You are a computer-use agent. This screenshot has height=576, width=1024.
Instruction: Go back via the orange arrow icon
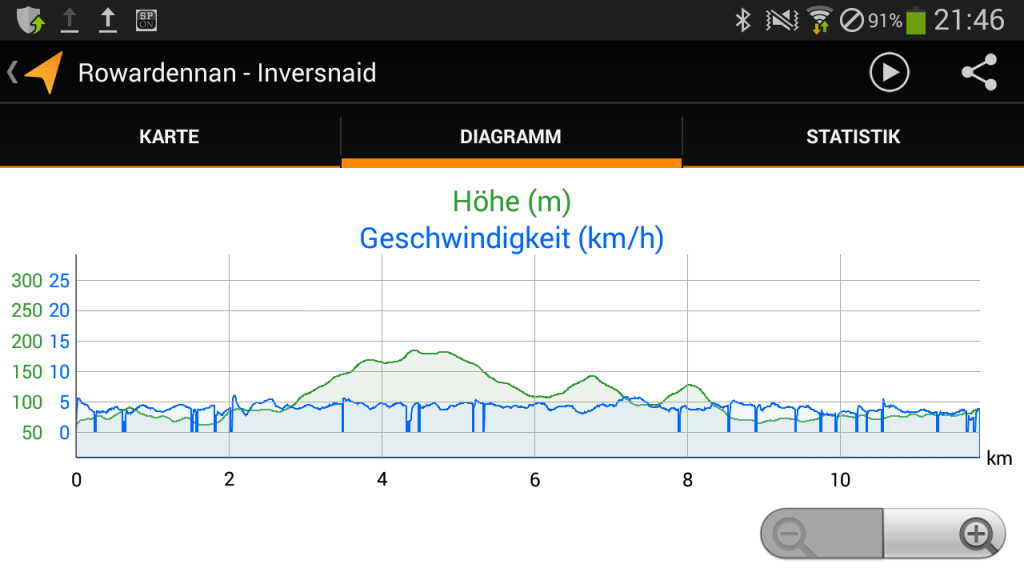point(40,73)
